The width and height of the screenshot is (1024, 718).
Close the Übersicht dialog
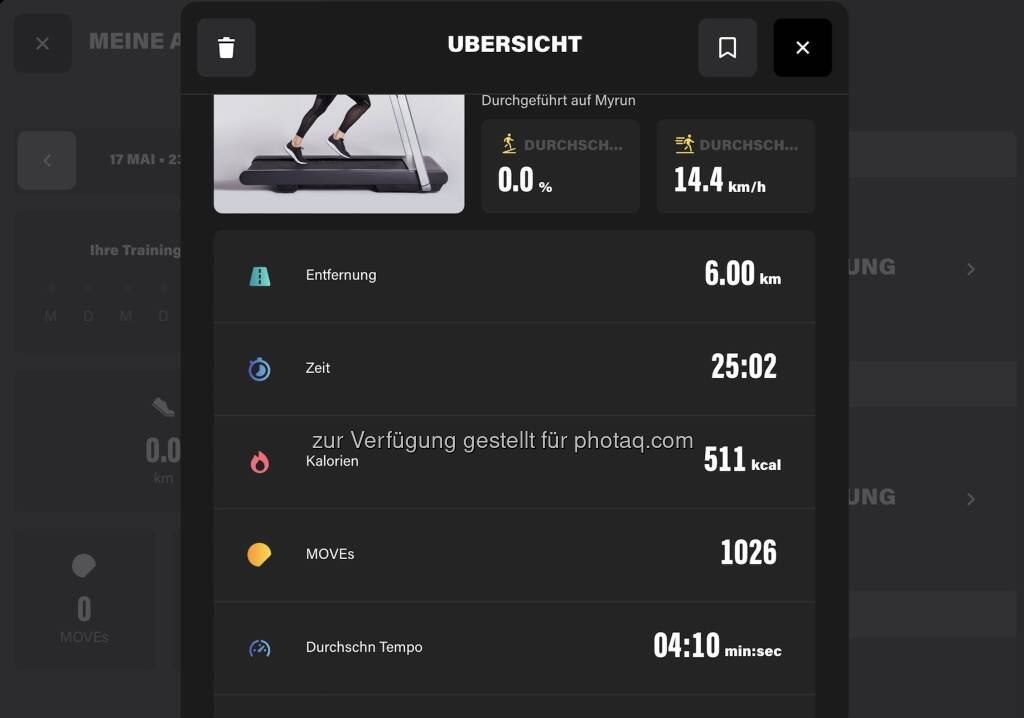802,47
